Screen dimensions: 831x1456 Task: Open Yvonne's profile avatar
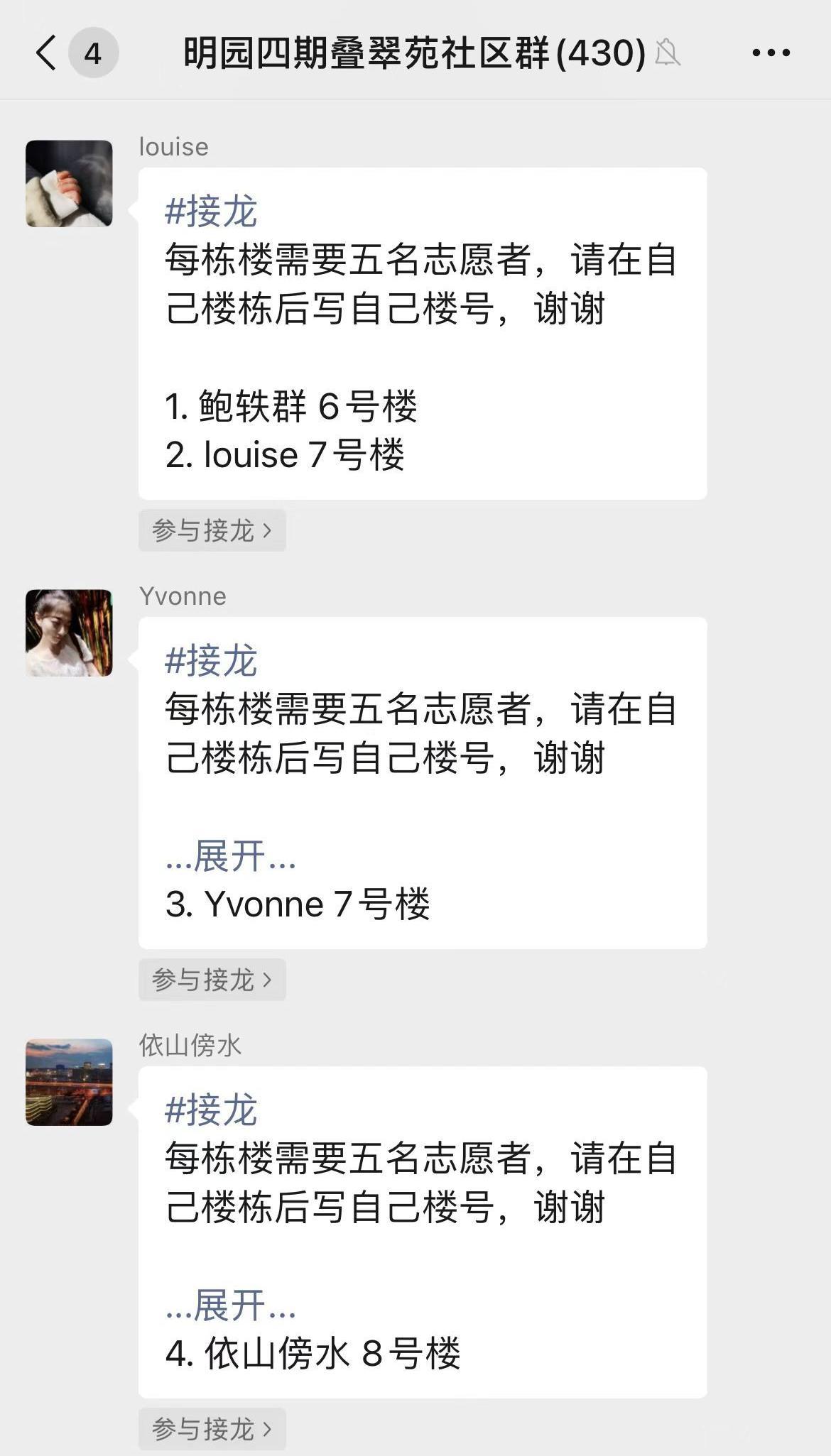pos(69,633)
